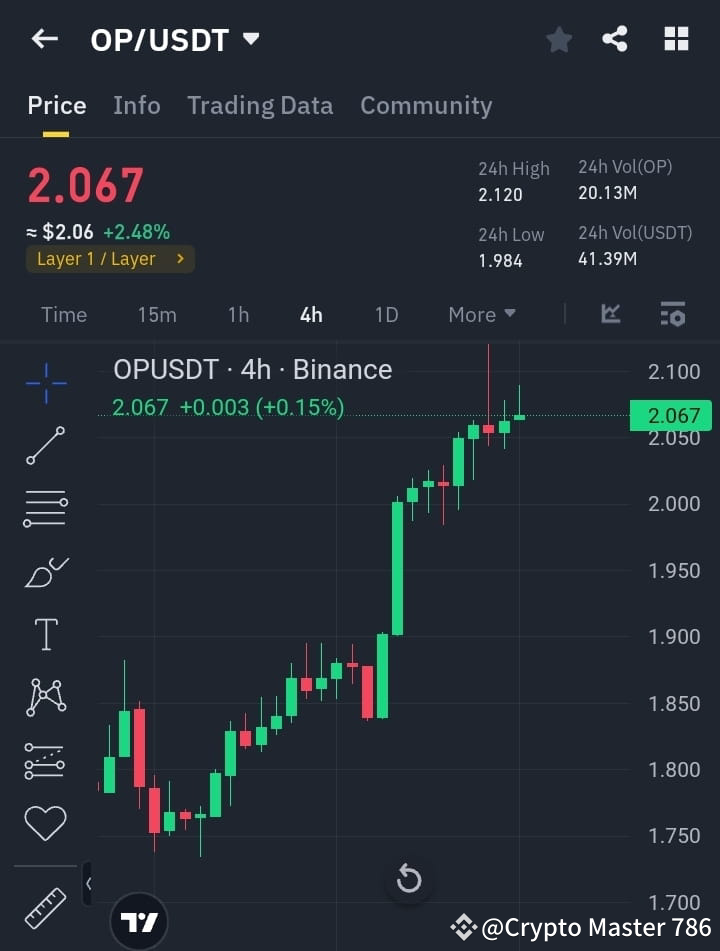The height and width of the screenshot is (951, 720).
Task: Expand the More timeframes dropdown
Action: click(481, 314)
